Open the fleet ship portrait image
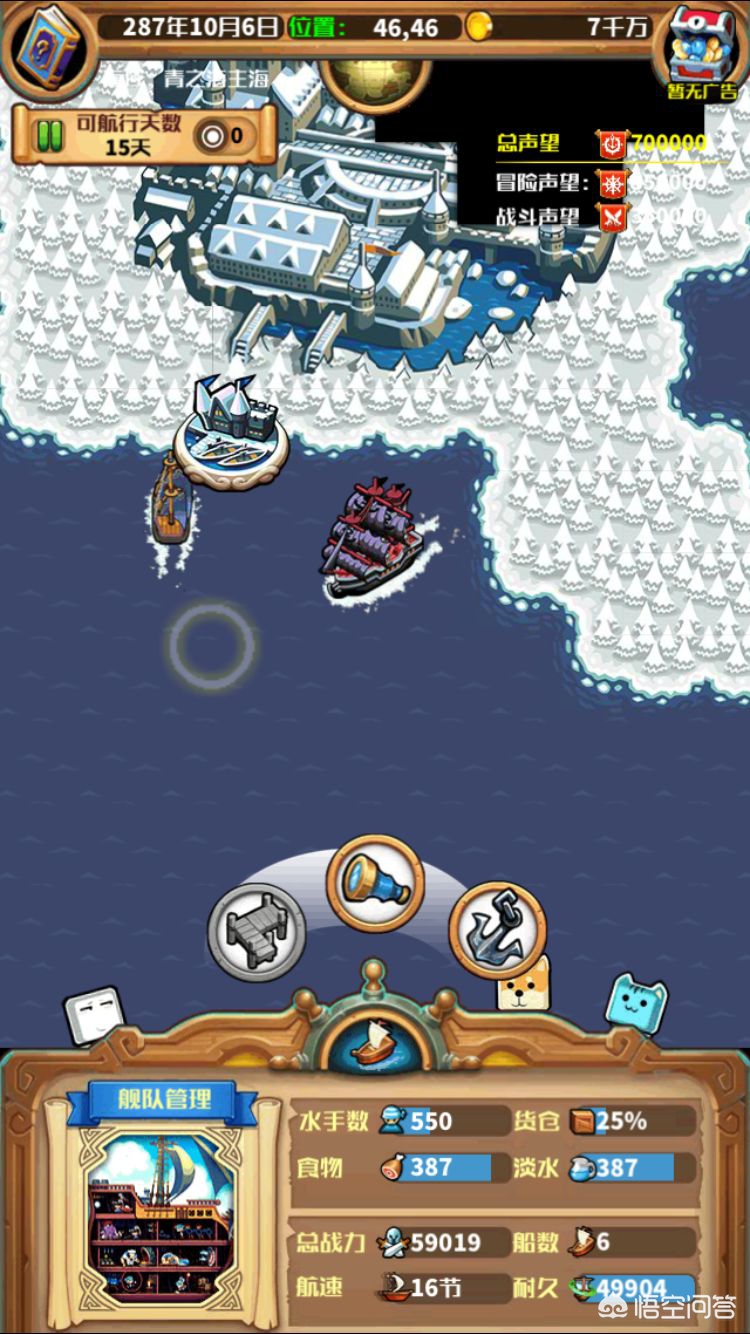The height and width of the screenshot is (1334, 750). click(x=161, y=1217)
